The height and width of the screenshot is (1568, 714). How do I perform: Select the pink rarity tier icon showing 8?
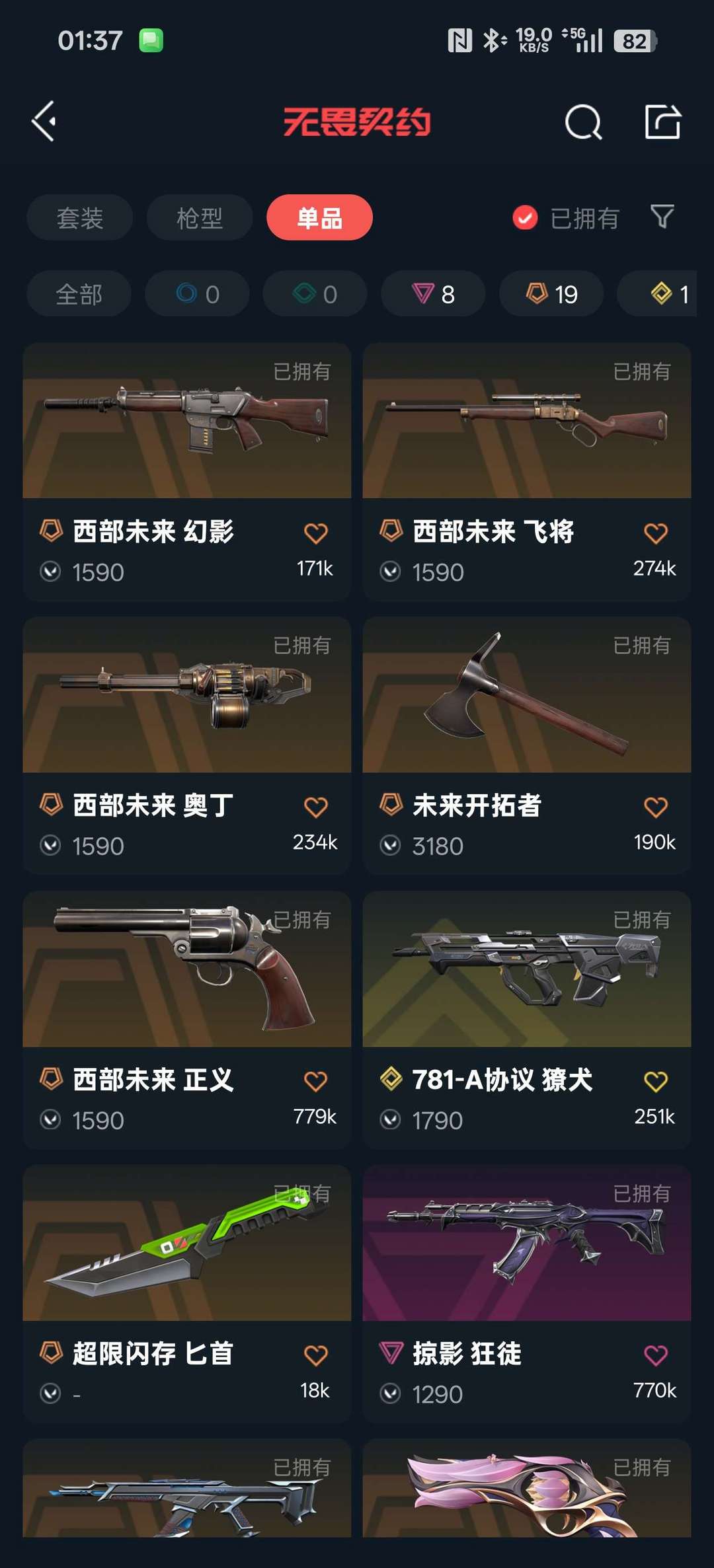(x=432, y=294)
